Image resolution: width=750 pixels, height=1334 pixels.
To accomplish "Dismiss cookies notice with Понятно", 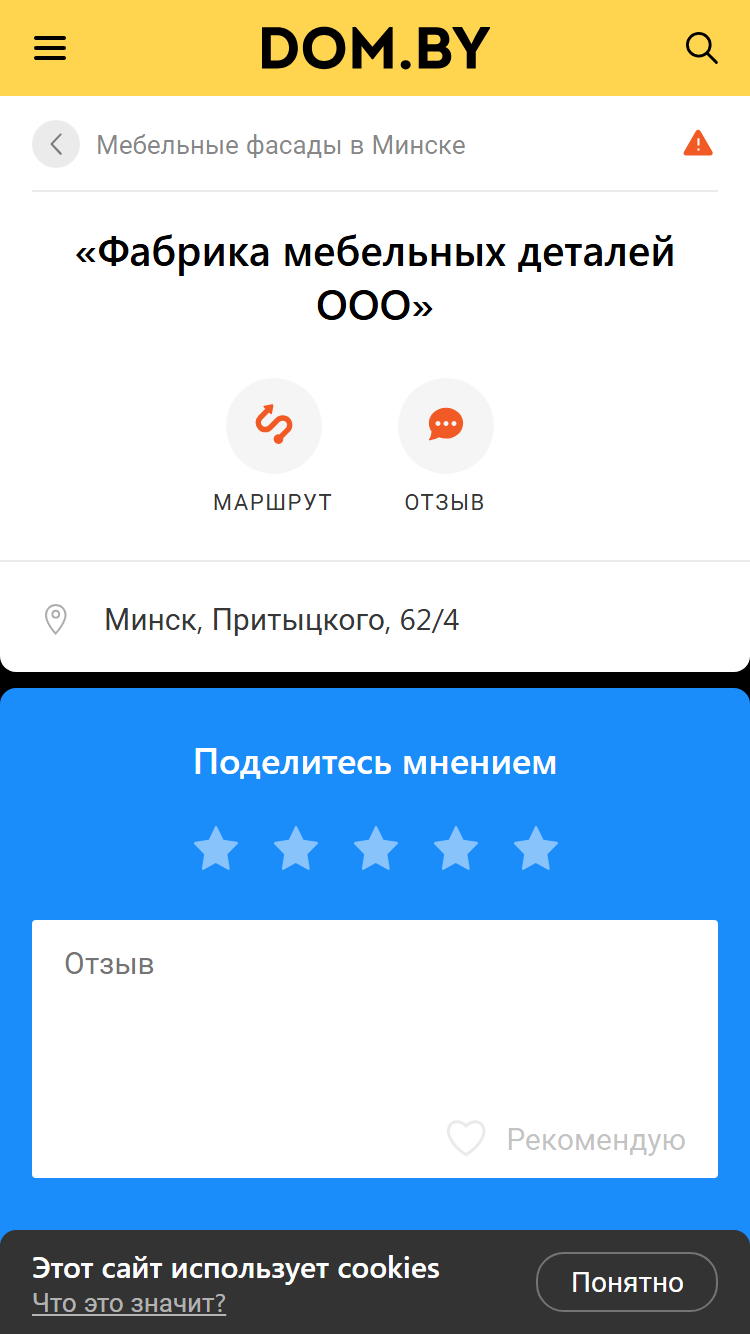I will [627, 1282].
